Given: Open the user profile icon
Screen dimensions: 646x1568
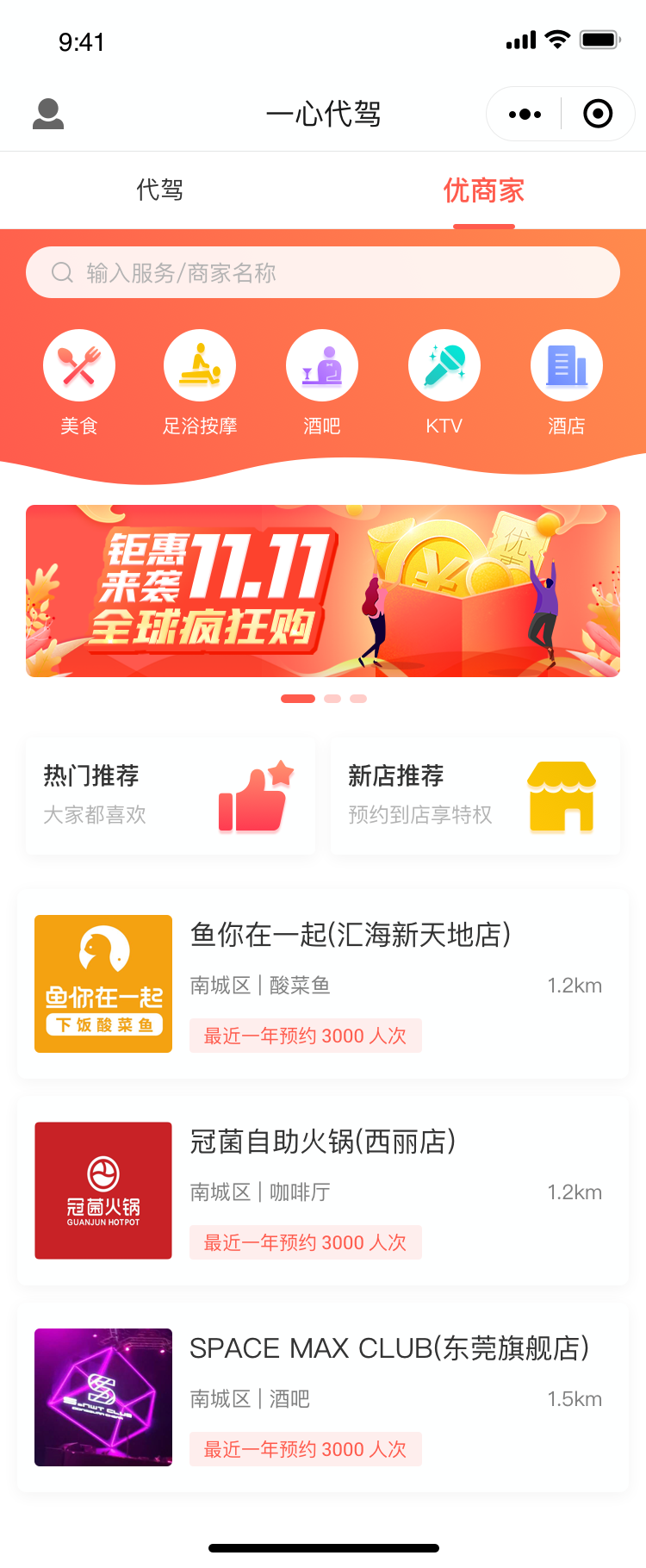Looking at the screenshot, I should coord(48,114).
